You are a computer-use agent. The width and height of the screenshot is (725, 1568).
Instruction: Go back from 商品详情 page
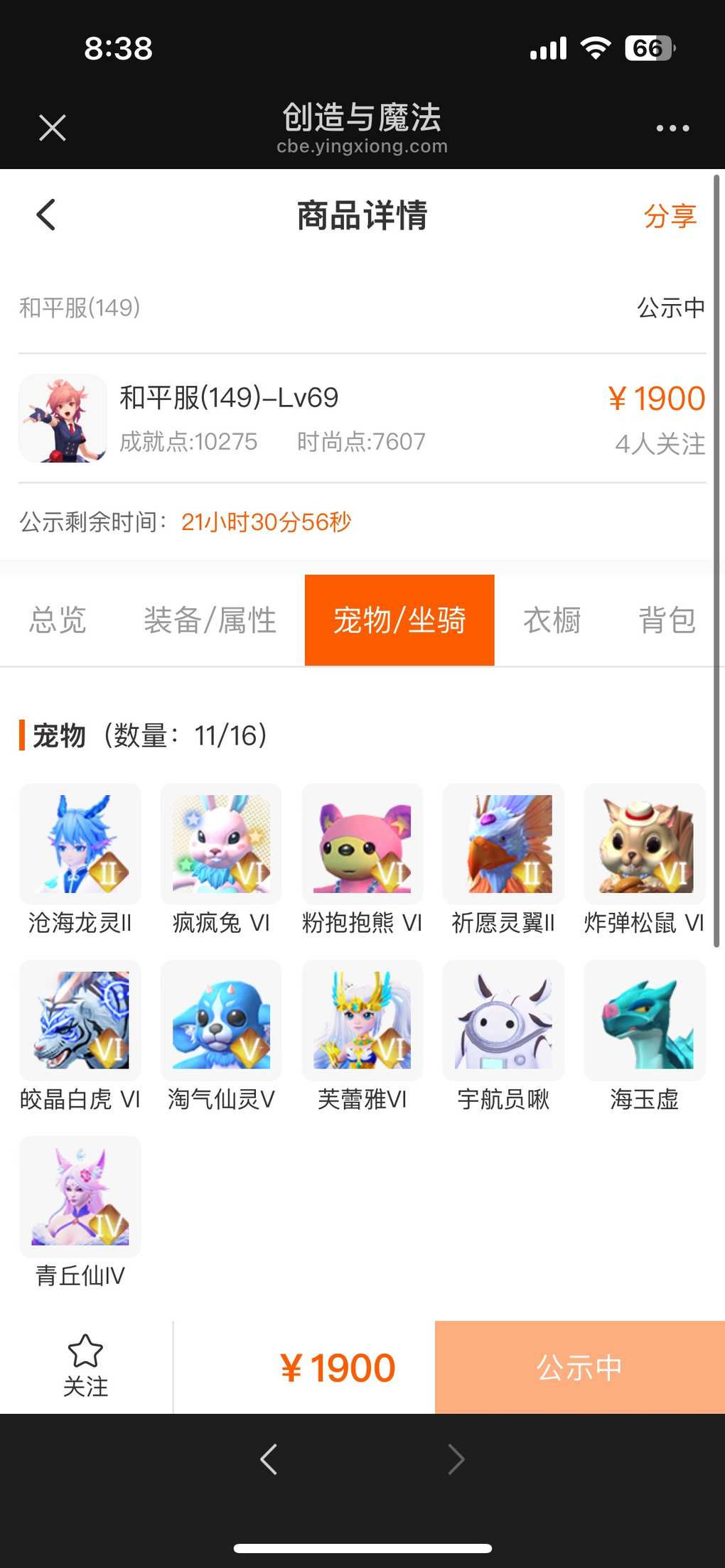pos(46,215)
